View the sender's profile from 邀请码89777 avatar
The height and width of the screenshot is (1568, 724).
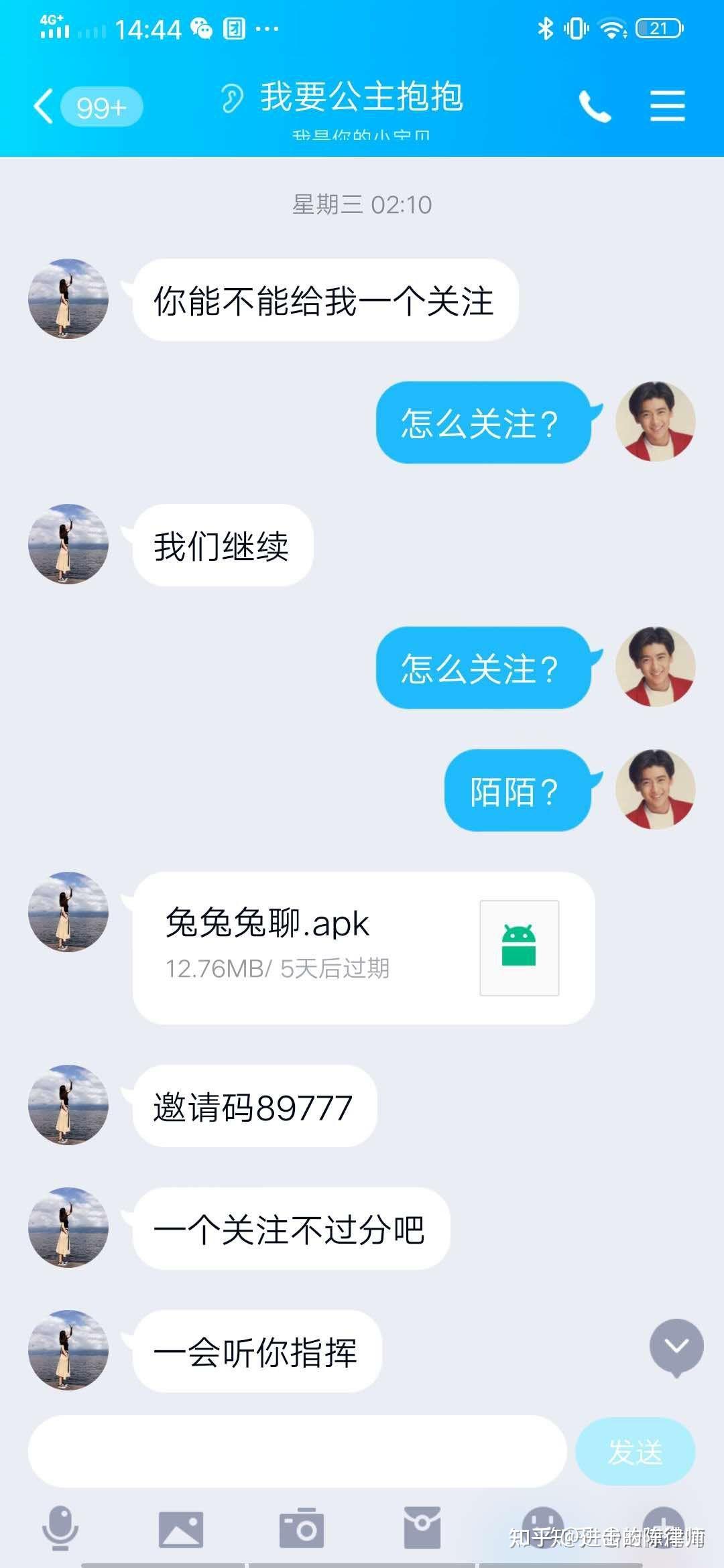[x=68, y=1105]
